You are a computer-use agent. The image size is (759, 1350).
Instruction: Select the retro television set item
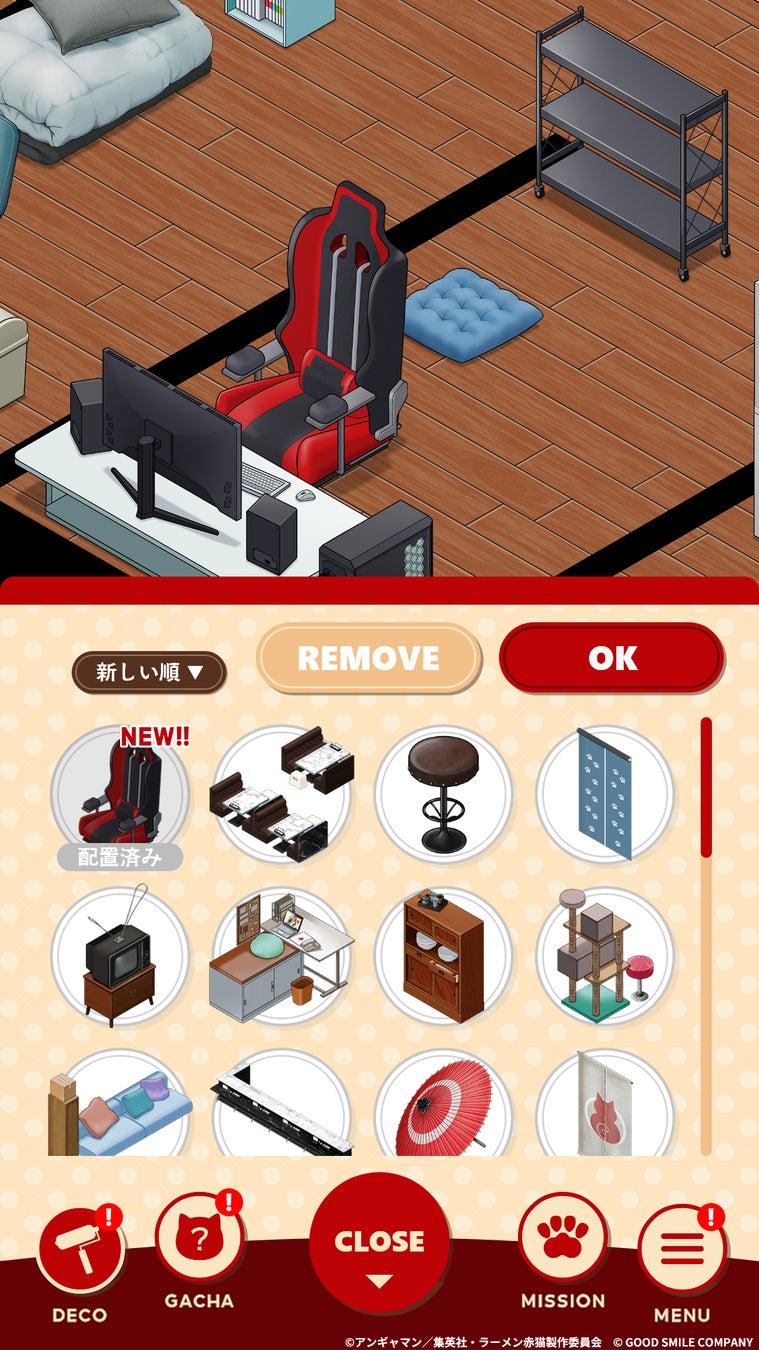point(120,957)
